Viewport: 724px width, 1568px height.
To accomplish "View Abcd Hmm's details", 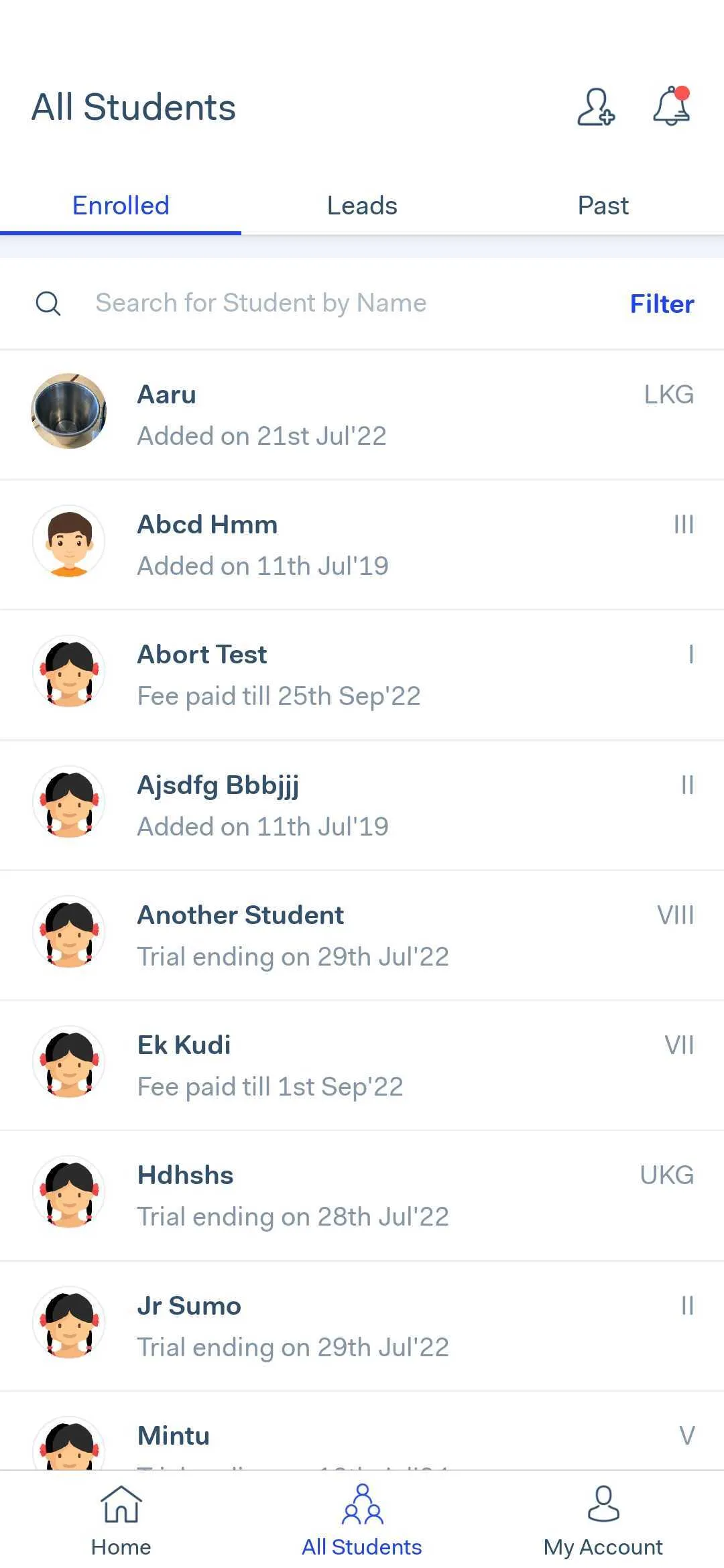I will (x=362, y=544).
